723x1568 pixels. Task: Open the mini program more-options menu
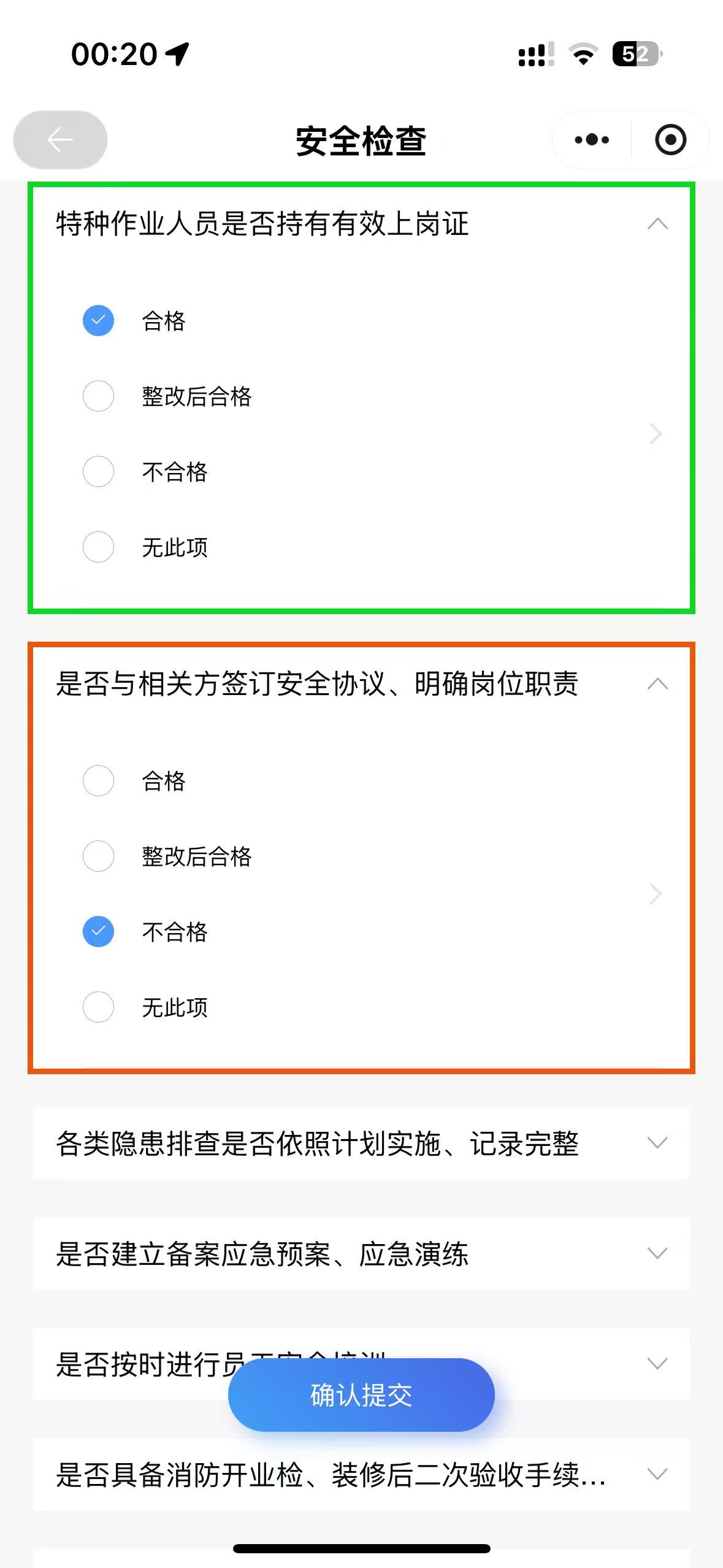click(592, 140)
